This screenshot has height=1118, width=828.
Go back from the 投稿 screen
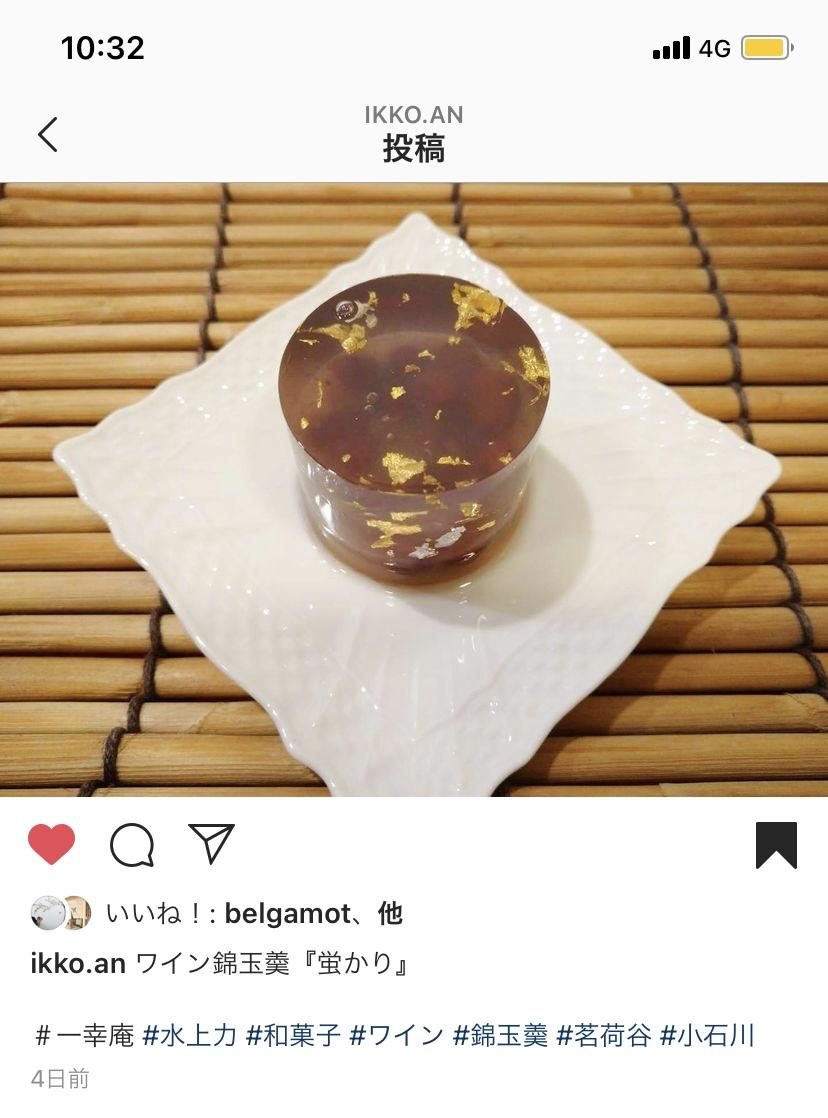pos(48,134)
